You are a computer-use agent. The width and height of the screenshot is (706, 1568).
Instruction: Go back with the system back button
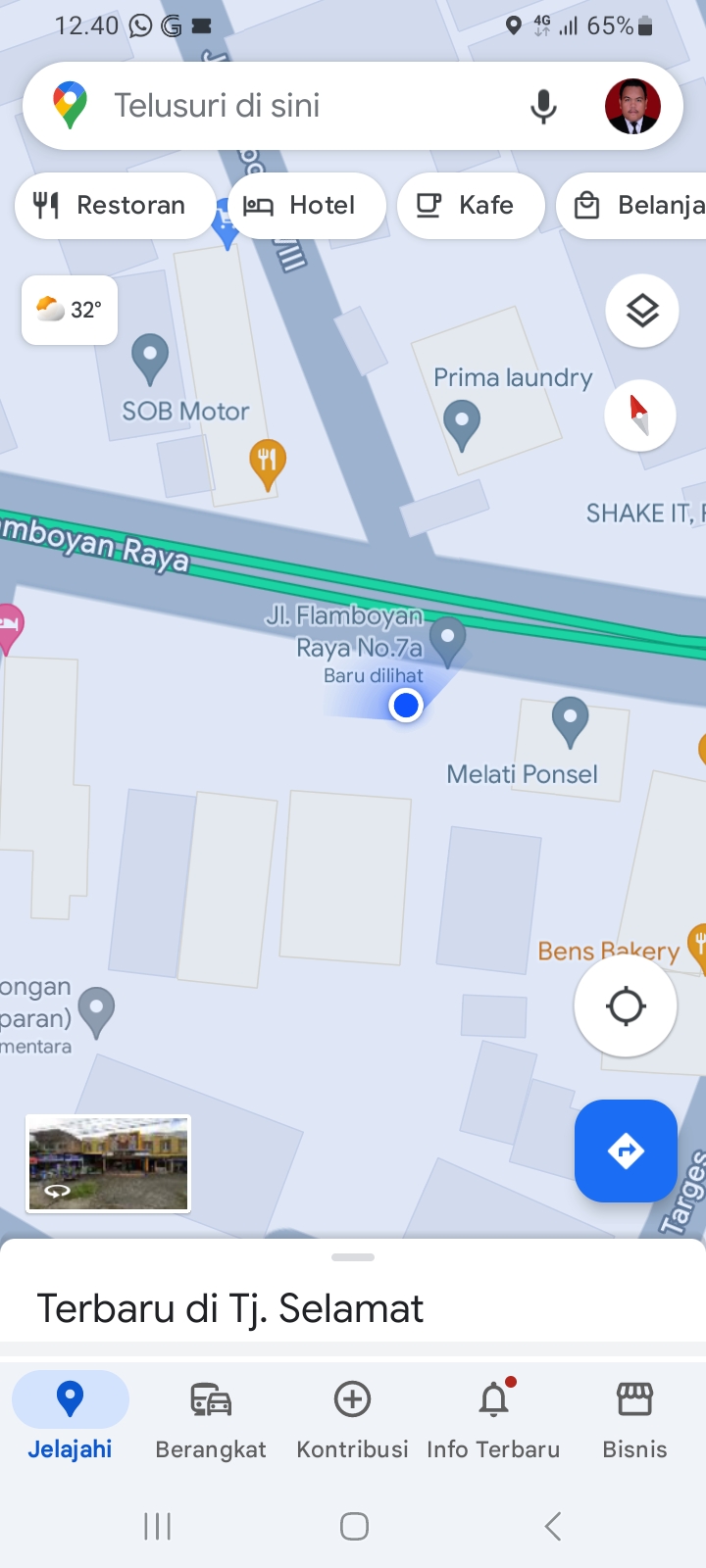[x=552, y=1526]
